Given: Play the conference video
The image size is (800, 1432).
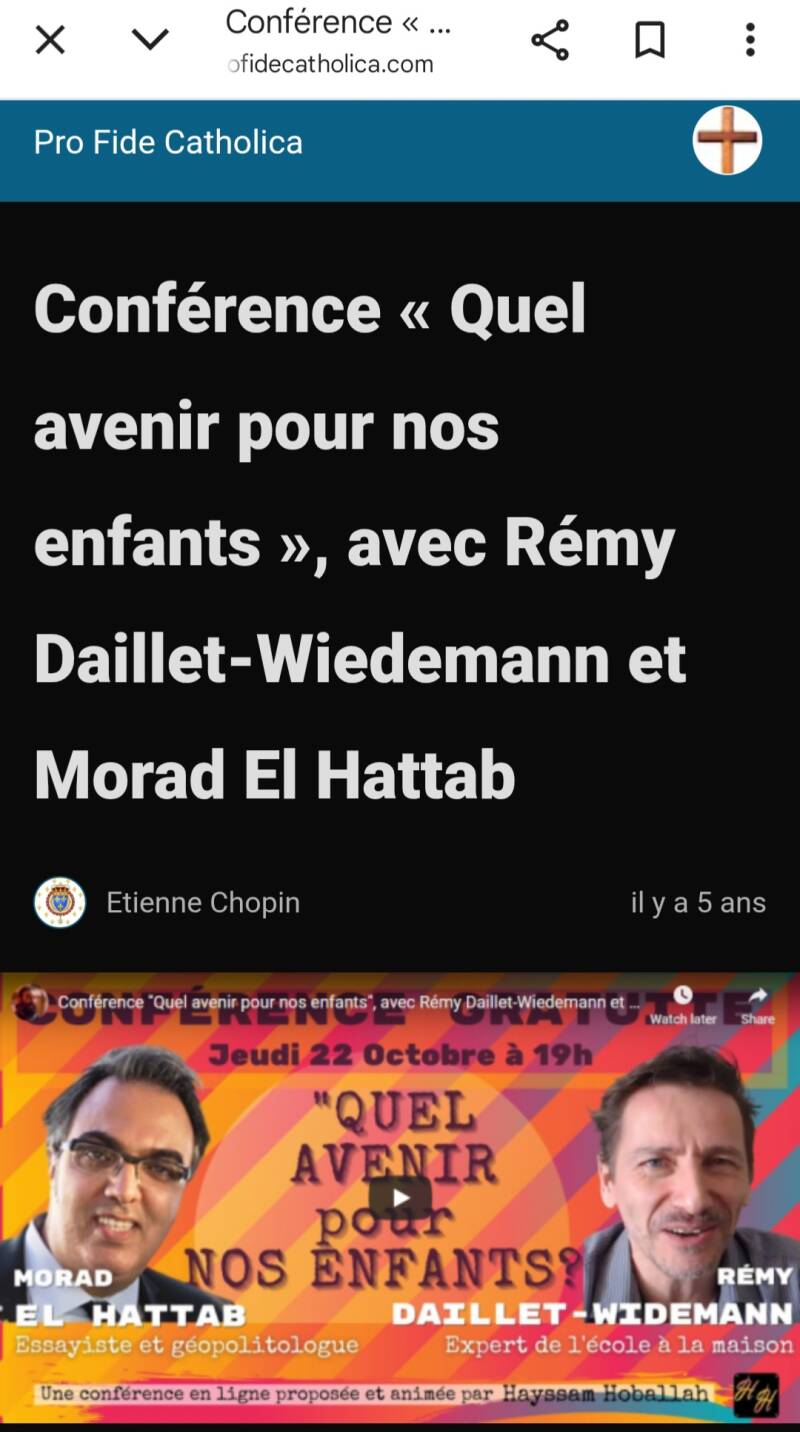Looking at the screenshot, I should click(400, 1197).
